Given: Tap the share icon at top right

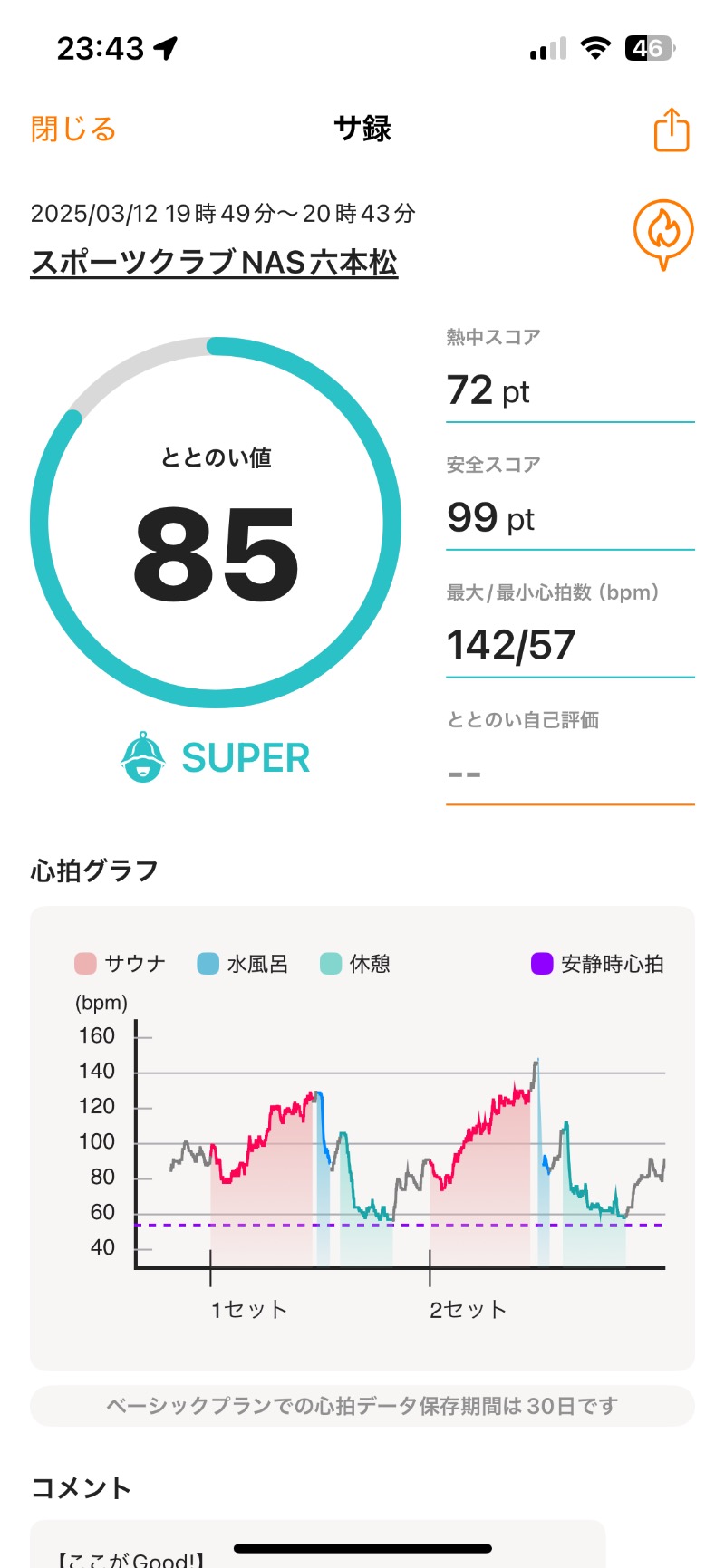Looking at the screenshot, I should pos(671,130).
